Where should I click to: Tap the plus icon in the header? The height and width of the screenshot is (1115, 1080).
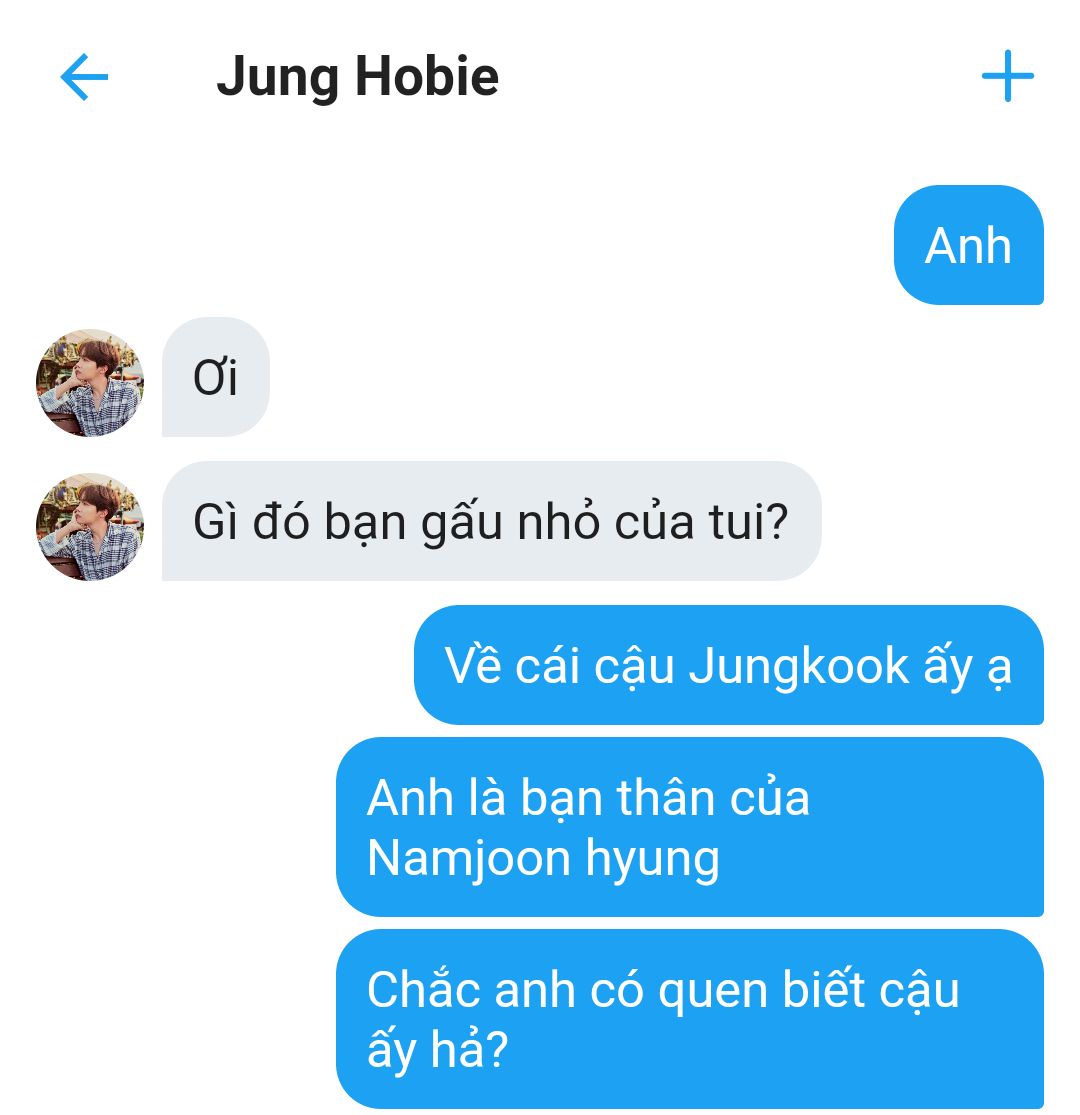(x=1007, y=76)
